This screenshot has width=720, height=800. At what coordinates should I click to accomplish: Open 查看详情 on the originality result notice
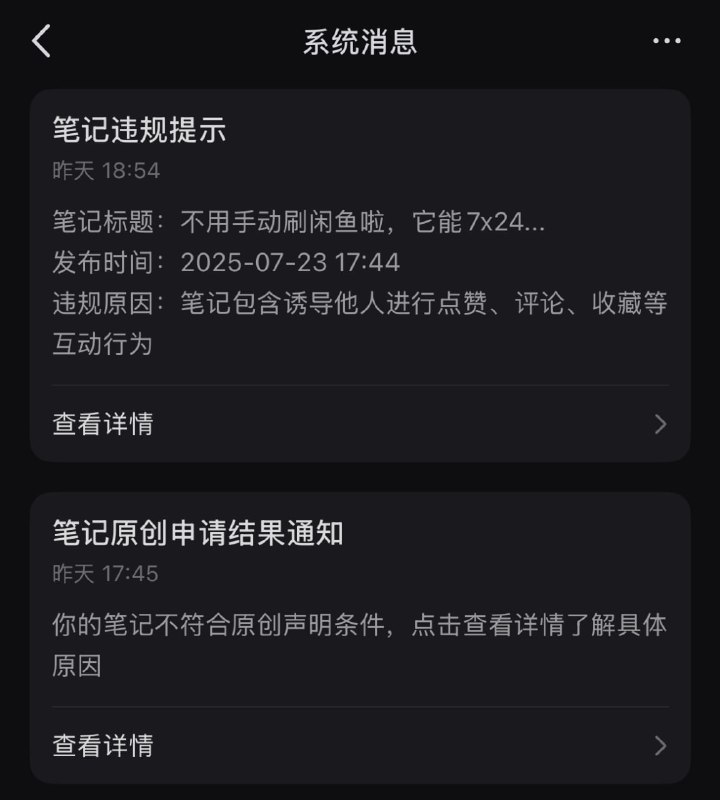(x=101, y=744)
